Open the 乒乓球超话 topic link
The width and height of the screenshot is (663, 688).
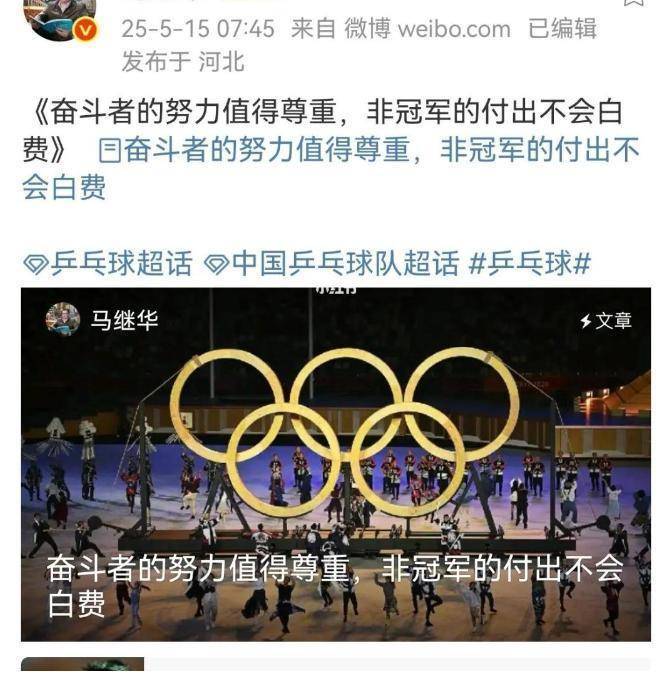[x=108, y=264]
